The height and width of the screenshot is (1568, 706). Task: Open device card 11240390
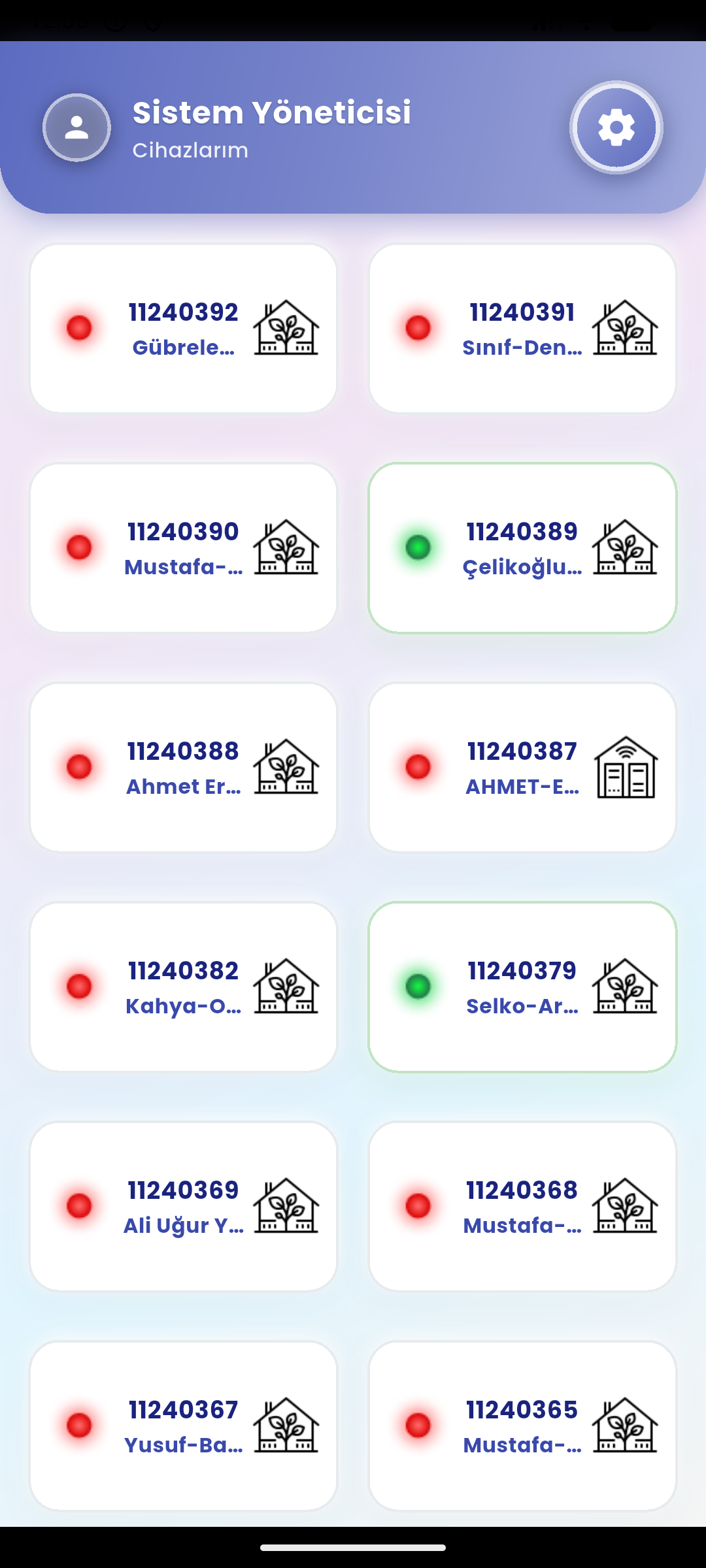184,547
